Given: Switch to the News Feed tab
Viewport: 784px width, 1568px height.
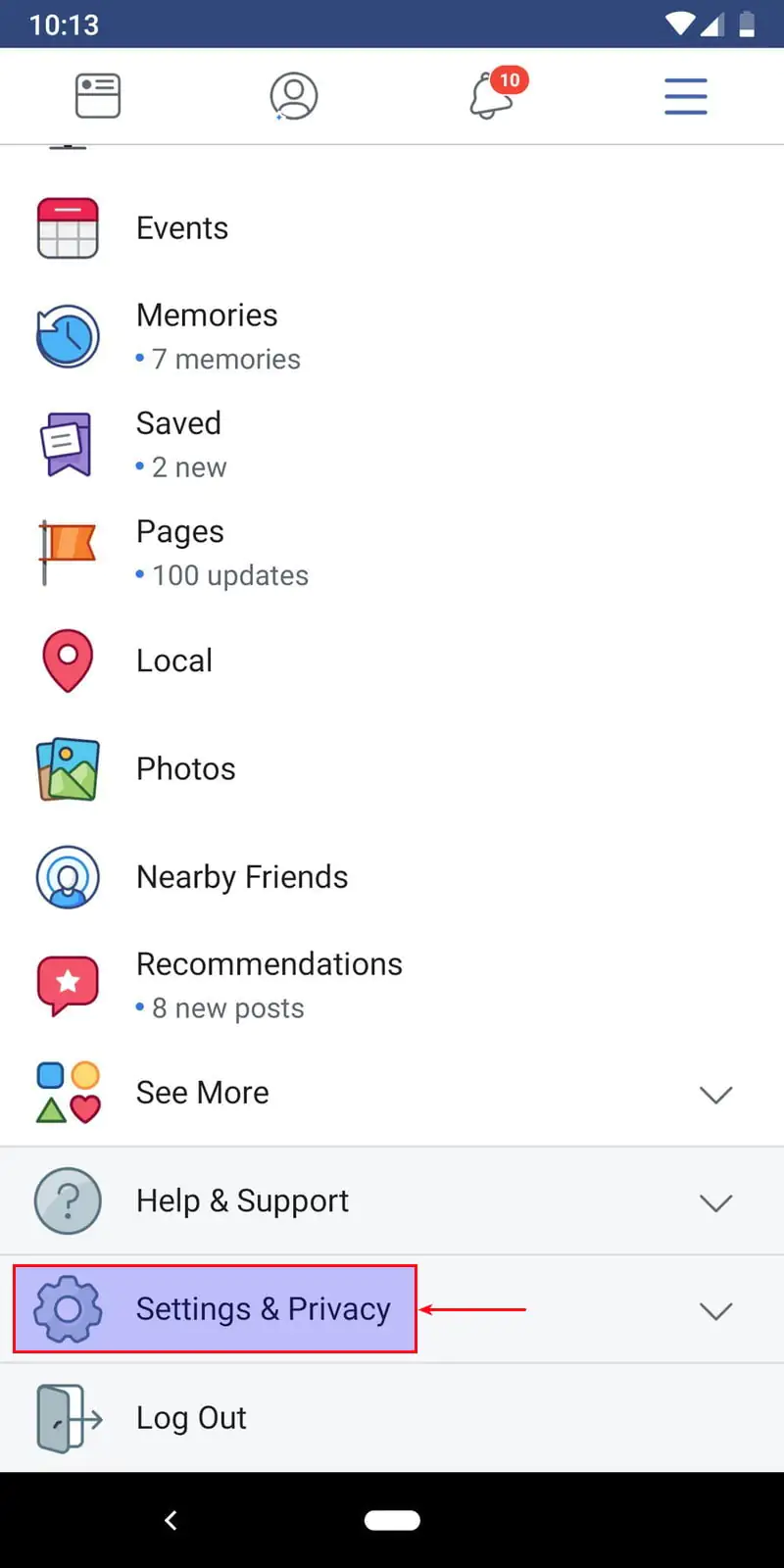Looking at the screenshot, I should point(98,96).
